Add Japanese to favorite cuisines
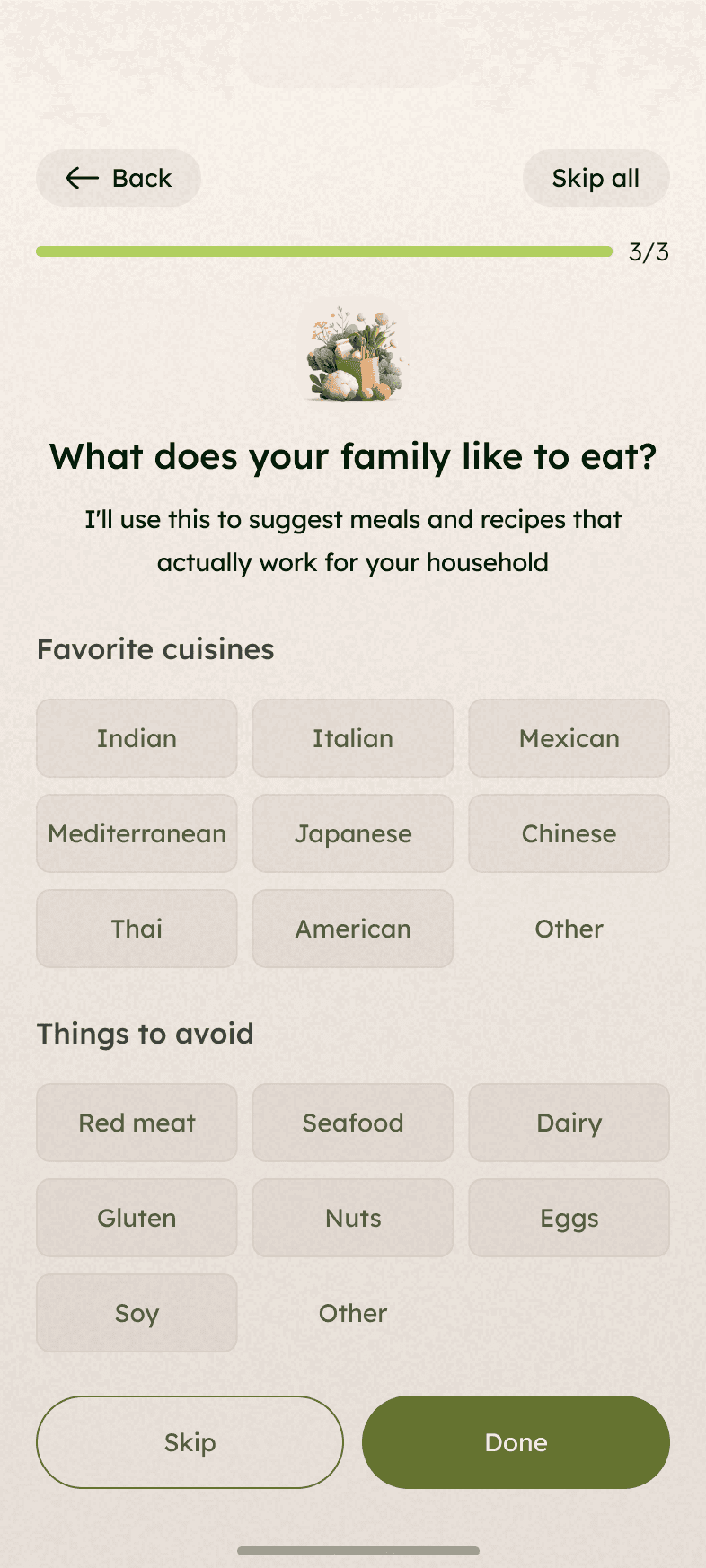Viewport: 706px width, 1568px height. point(353,833)
